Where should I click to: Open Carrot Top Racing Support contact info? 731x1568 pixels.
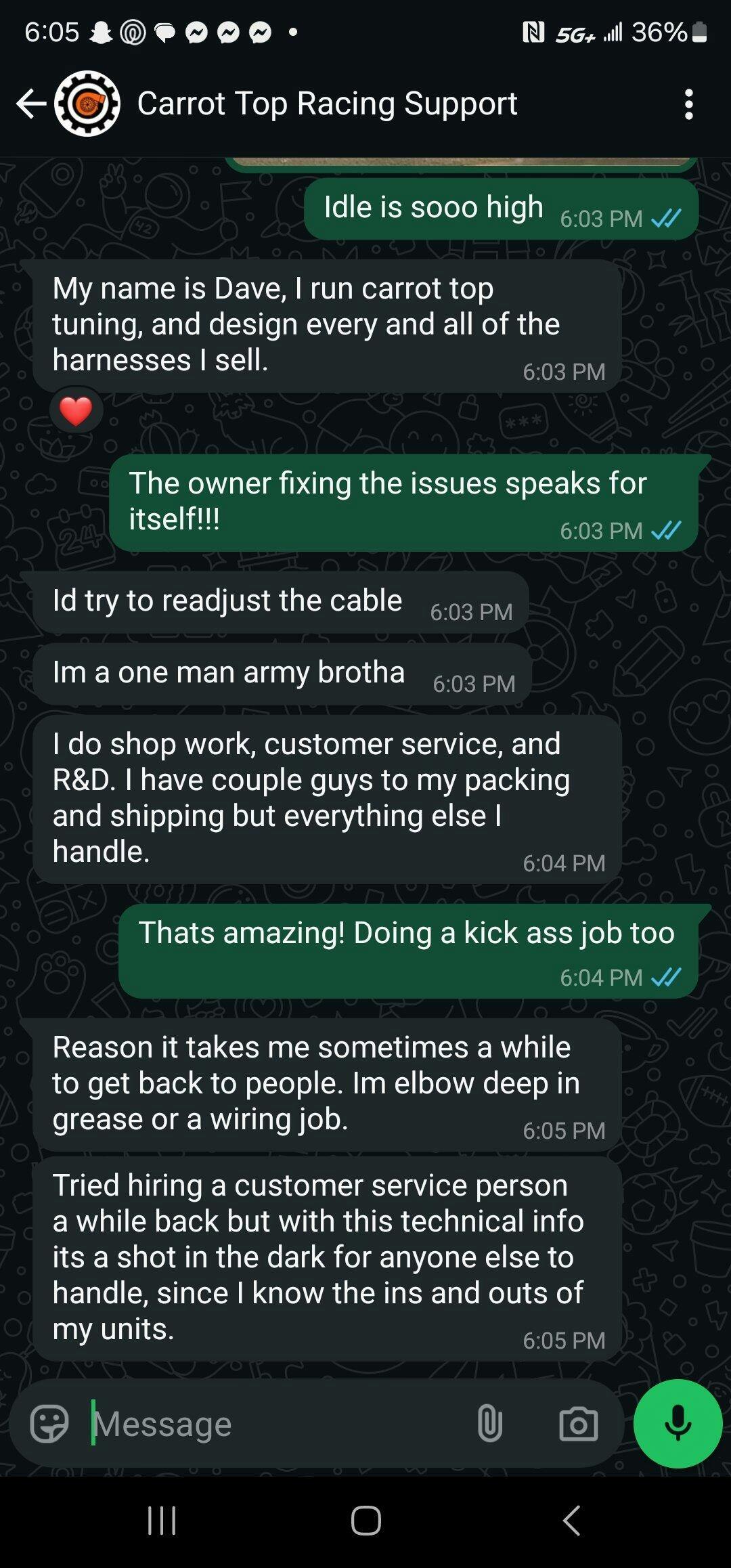tap(327, 104)
